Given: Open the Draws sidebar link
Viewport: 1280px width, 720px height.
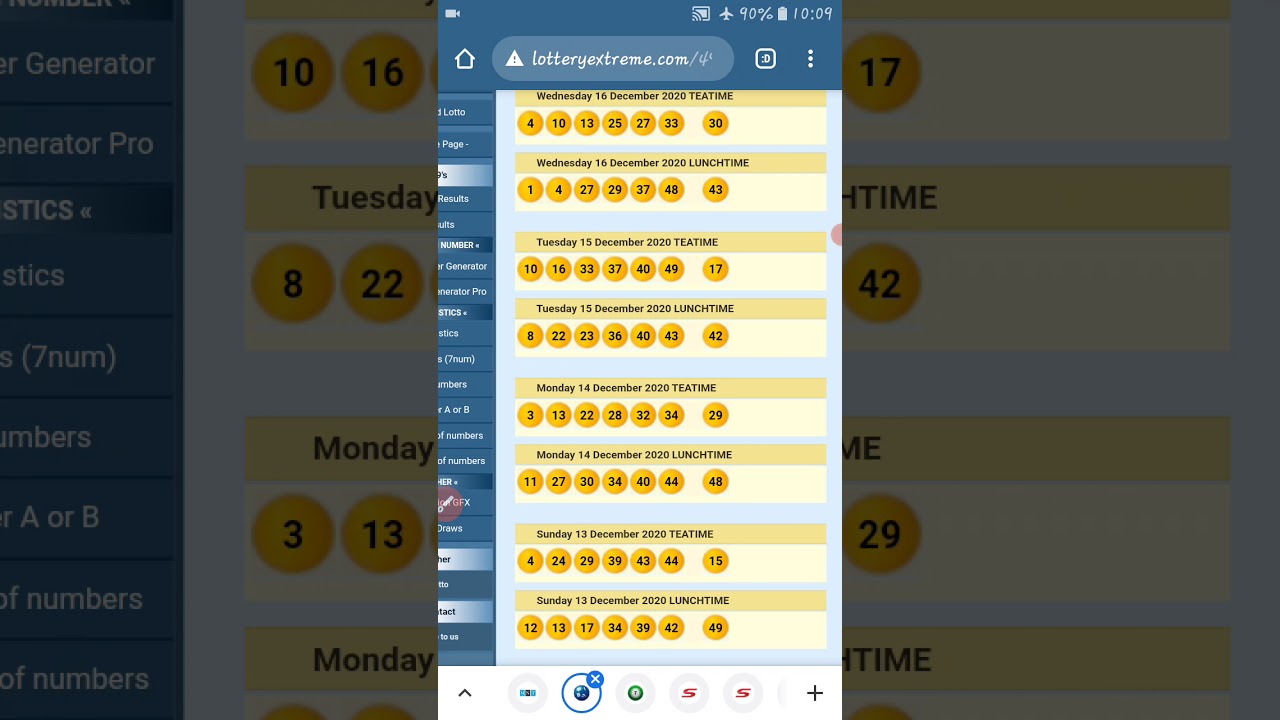Looking at the screenshot, I should tap(451, 528).
